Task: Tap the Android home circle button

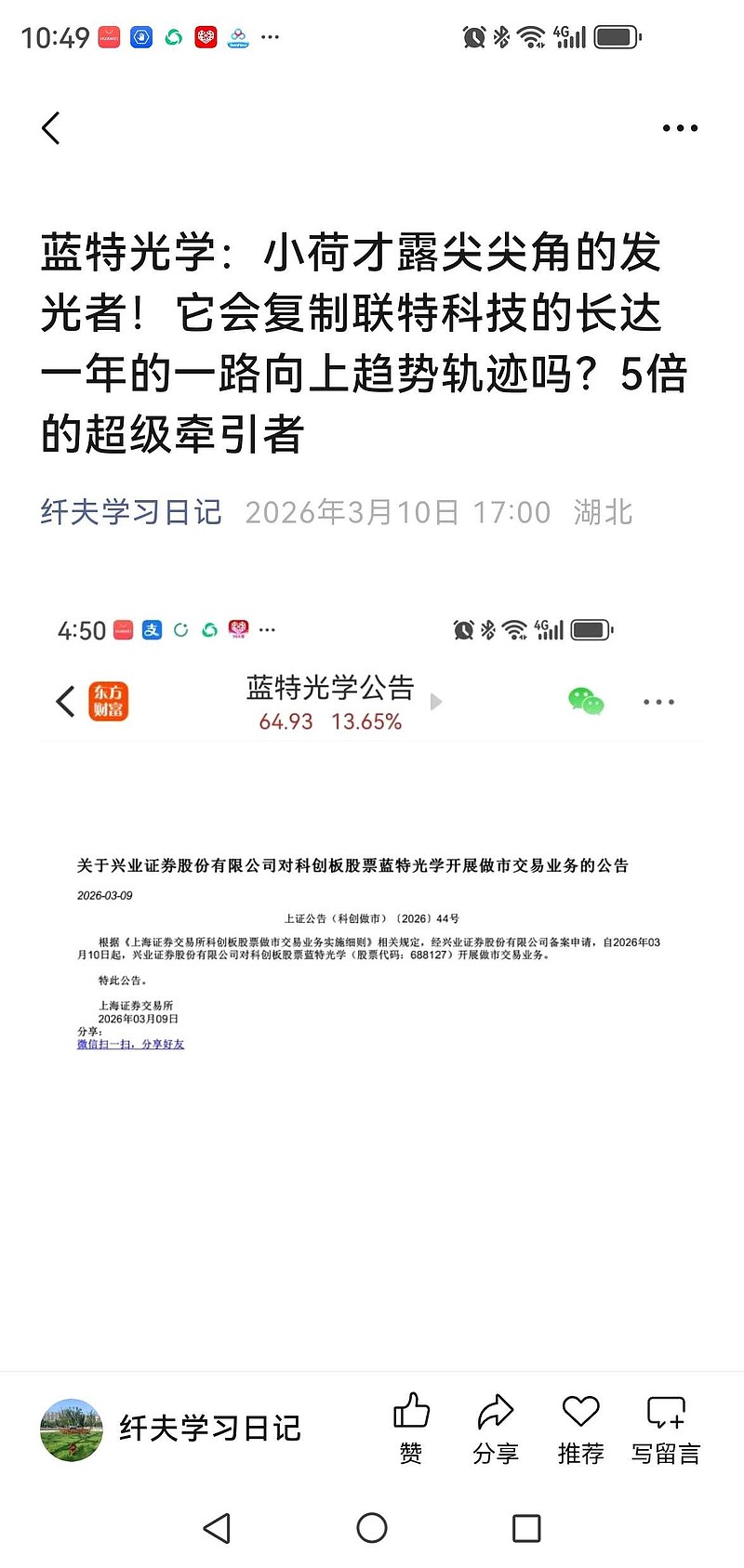Action: click(x=372, y=1527)
